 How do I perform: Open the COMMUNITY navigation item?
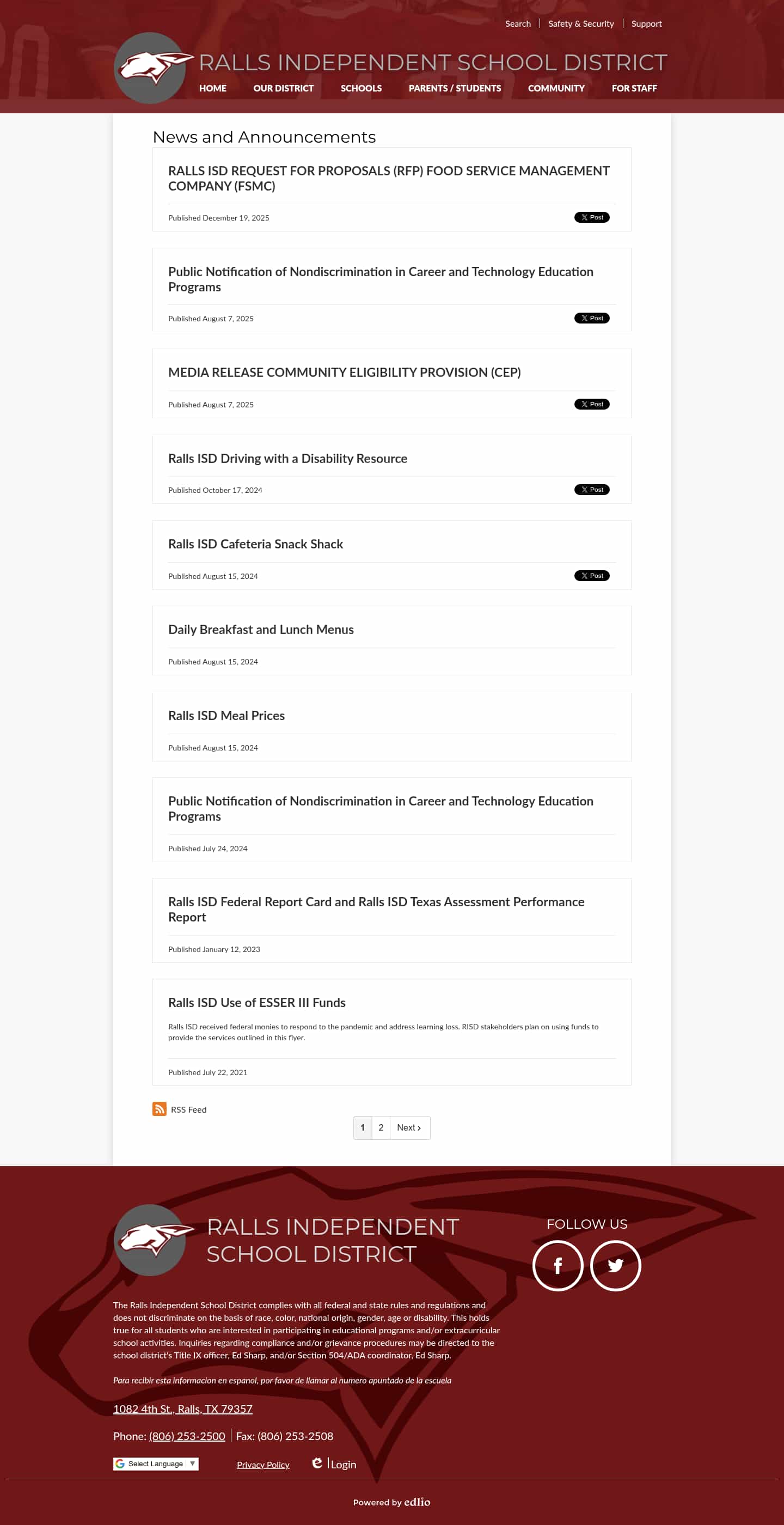(x=555, y=88)
